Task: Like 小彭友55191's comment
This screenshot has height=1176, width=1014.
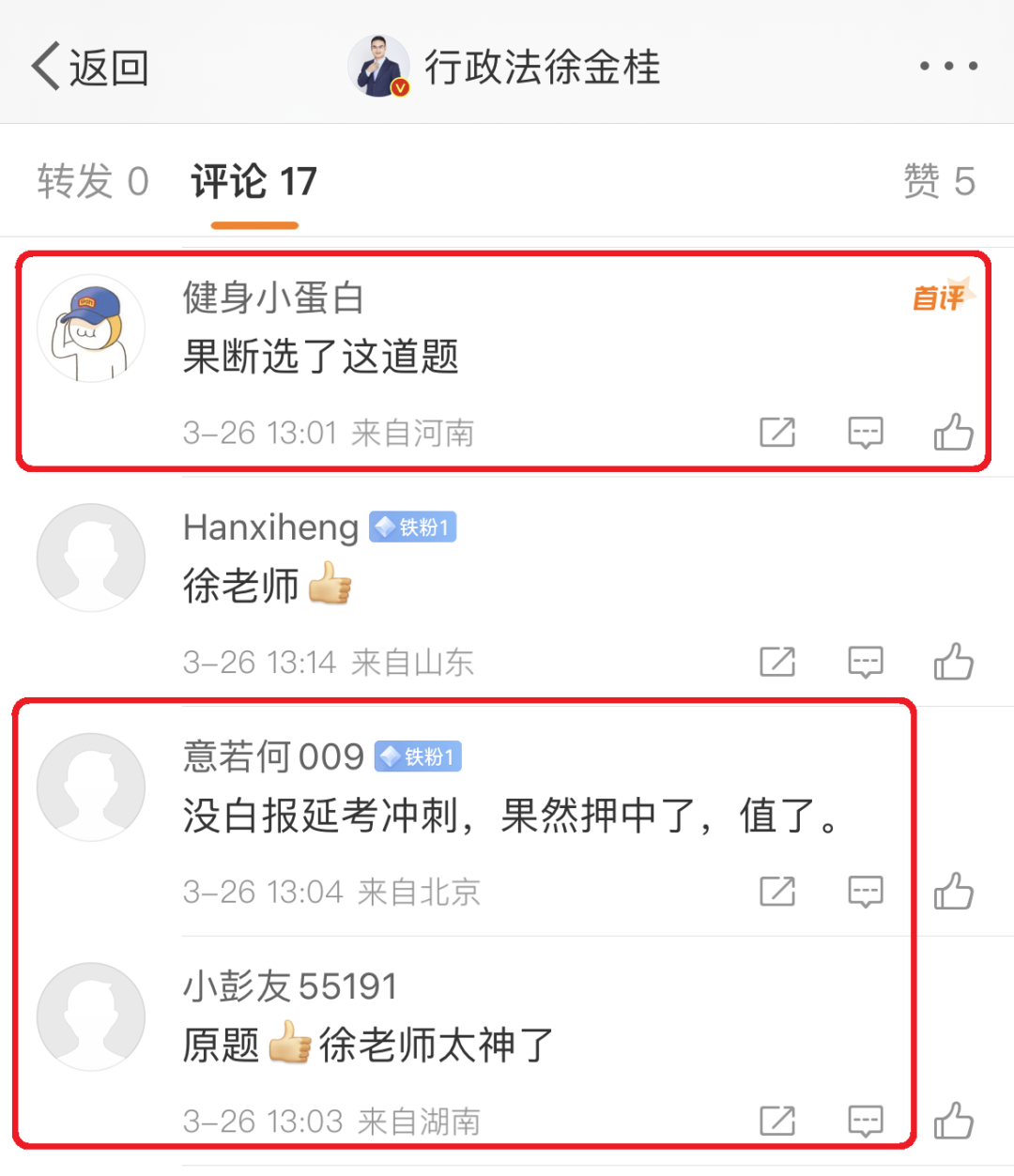Action: pos(953,1122)
